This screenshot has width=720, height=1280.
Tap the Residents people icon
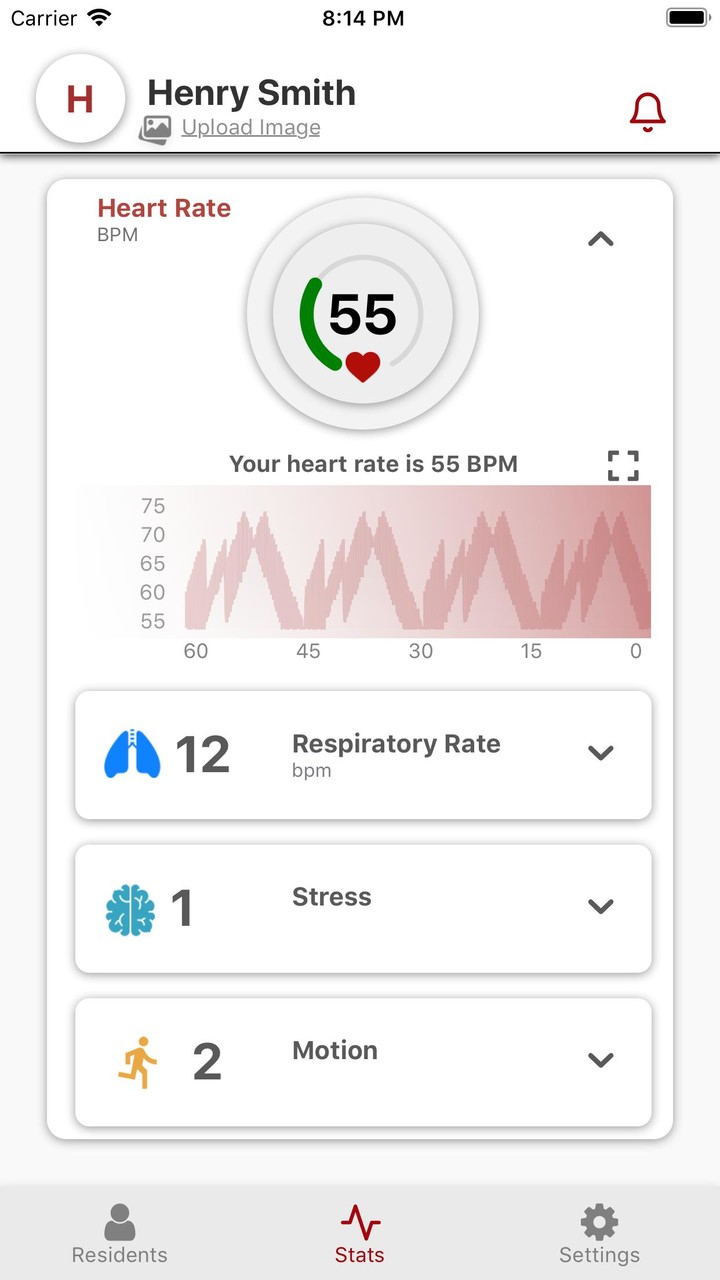click(x=119, y=1221)
